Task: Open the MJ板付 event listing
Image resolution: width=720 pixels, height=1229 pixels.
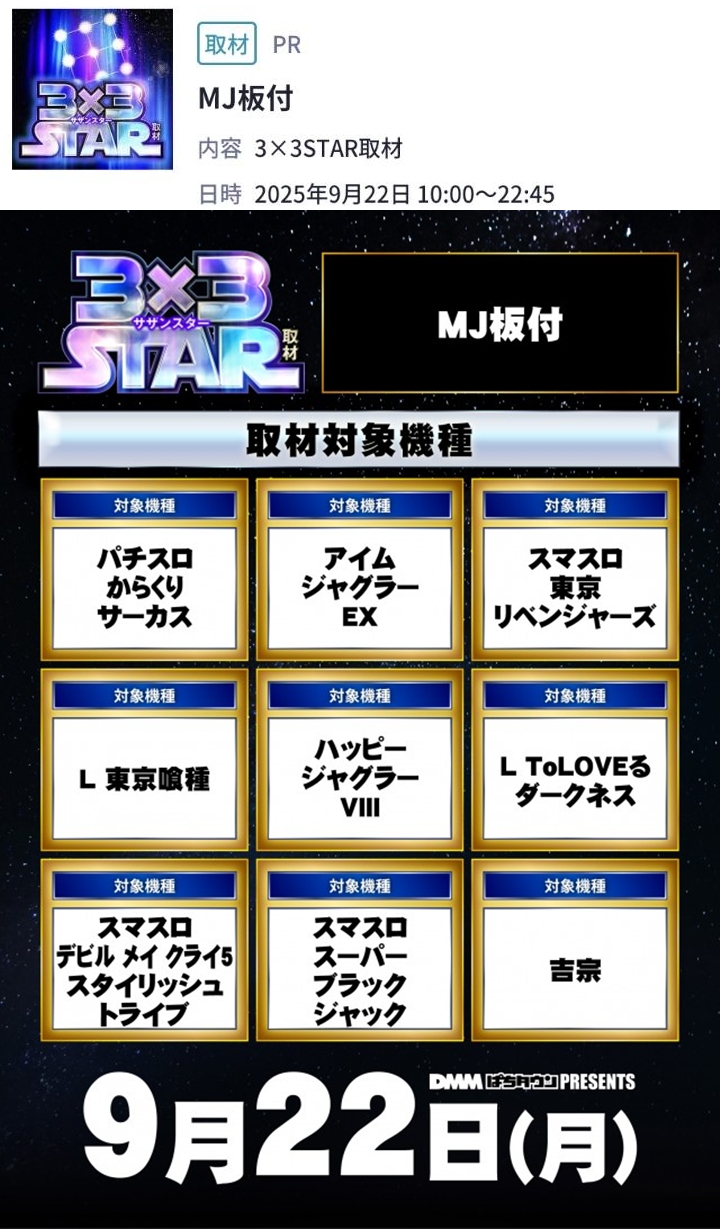Action: click(x=245, y=98)
